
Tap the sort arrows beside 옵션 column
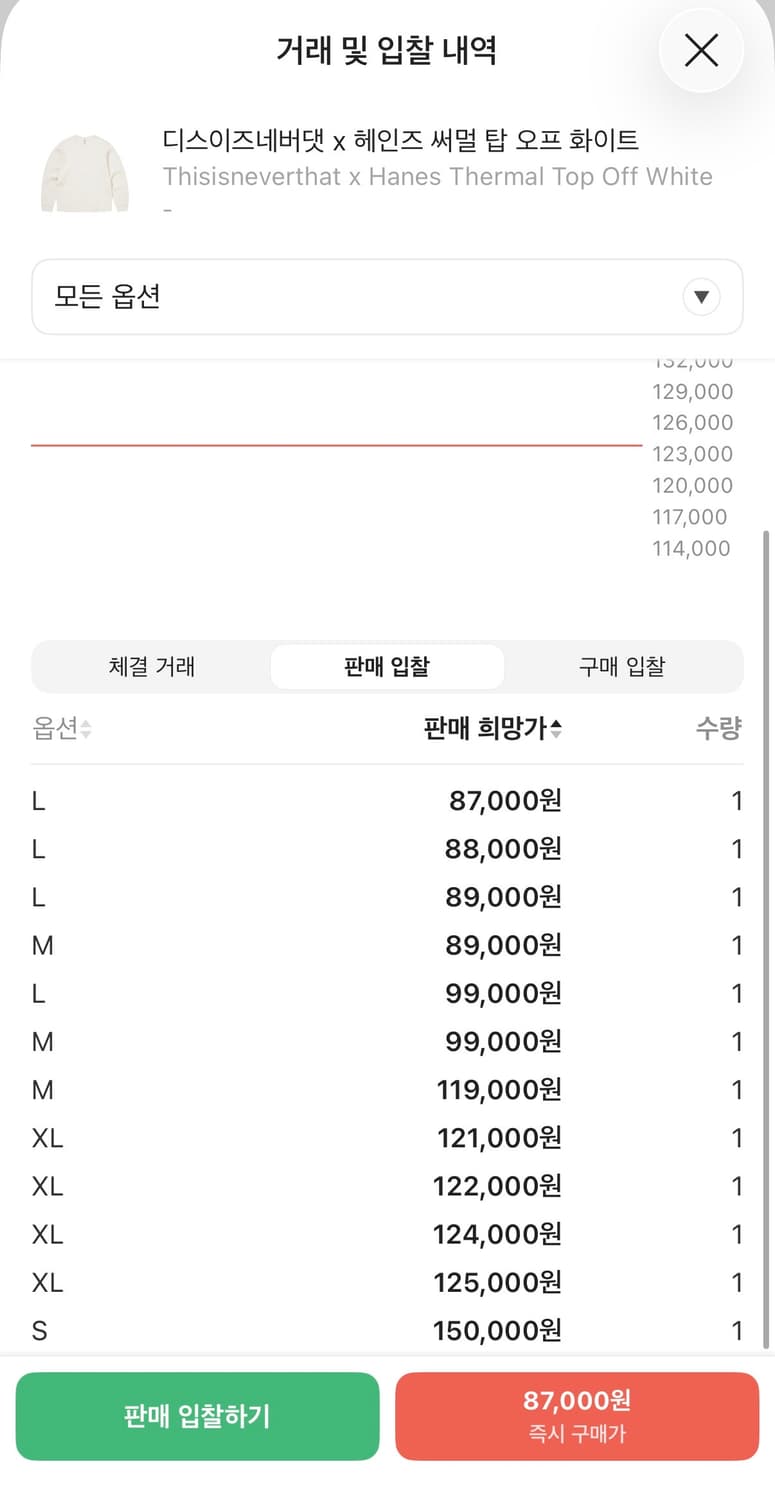tap(85, 729)
